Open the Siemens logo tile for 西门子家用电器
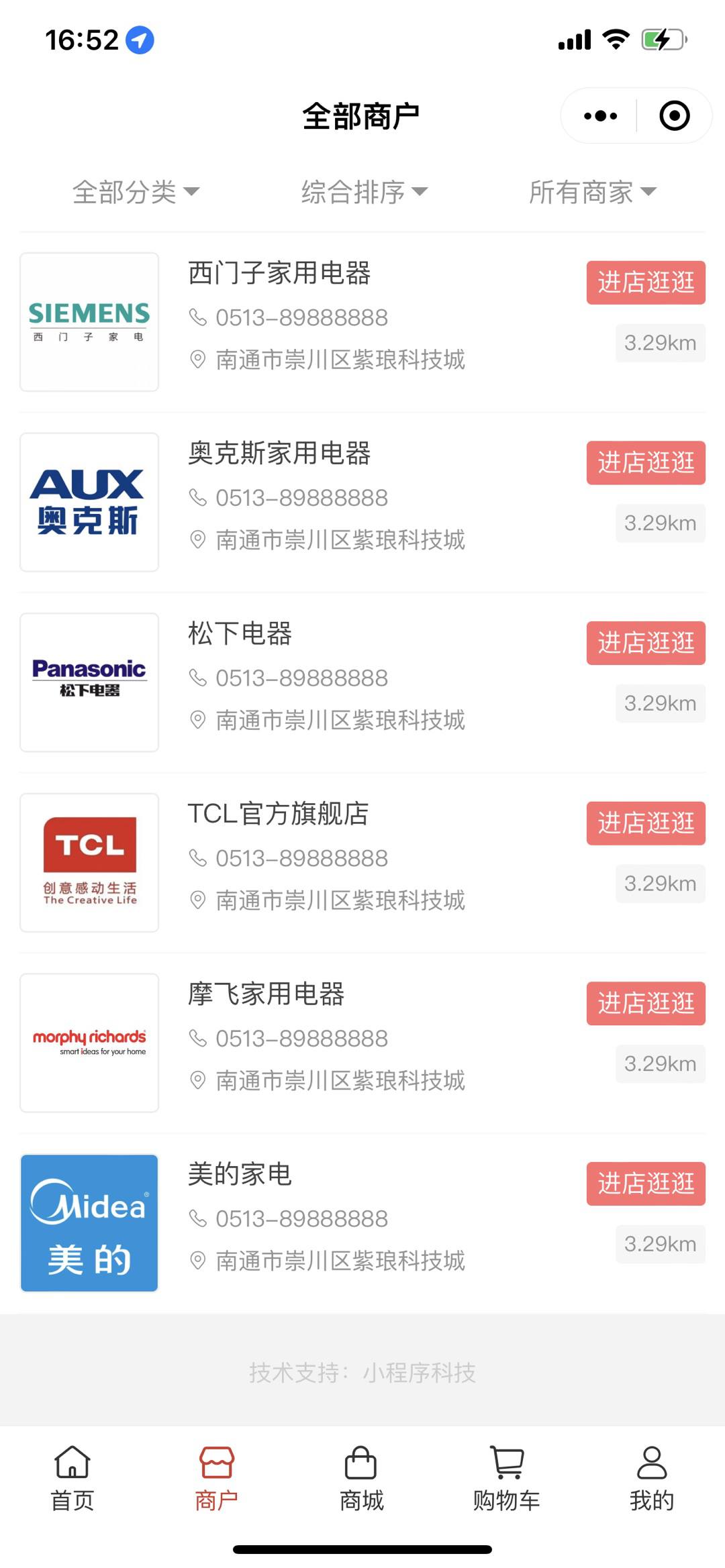Image resolution: width=725 pixels, height=1568 pixels. [89, 322]
